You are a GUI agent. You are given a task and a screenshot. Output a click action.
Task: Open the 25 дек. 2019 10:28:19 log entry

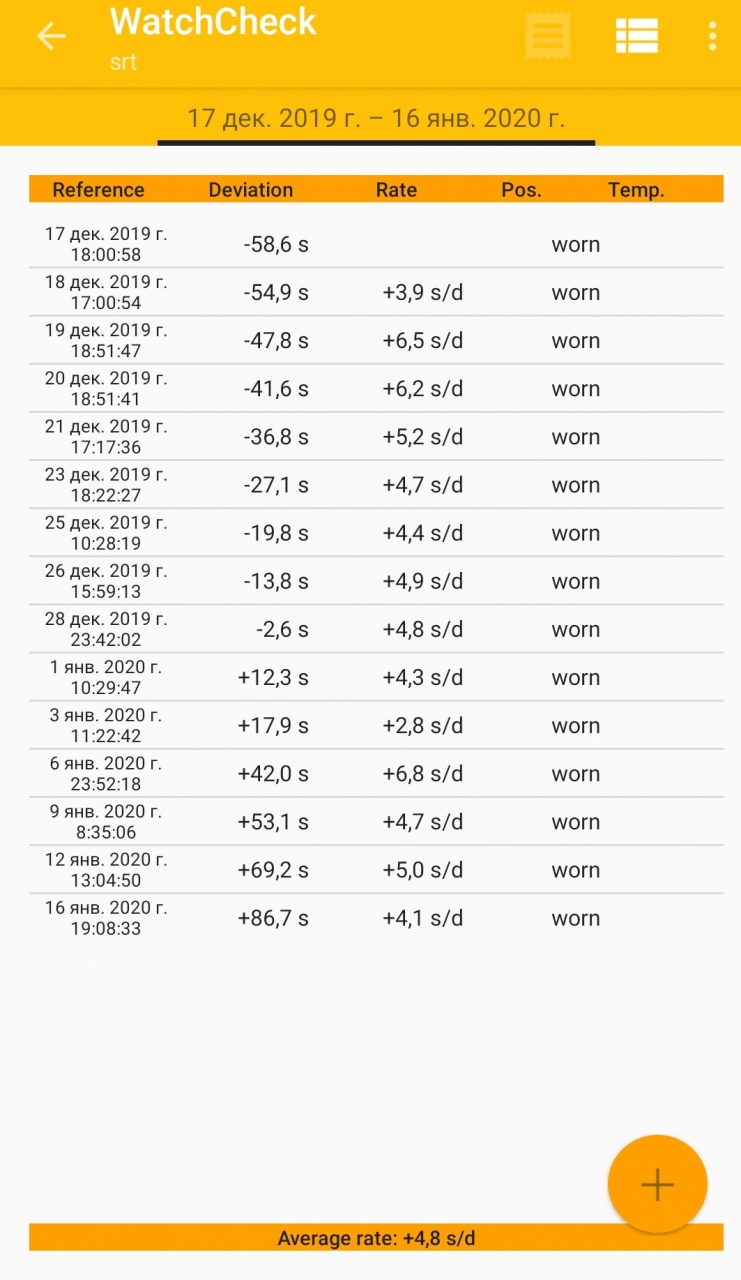click(375, 533)
